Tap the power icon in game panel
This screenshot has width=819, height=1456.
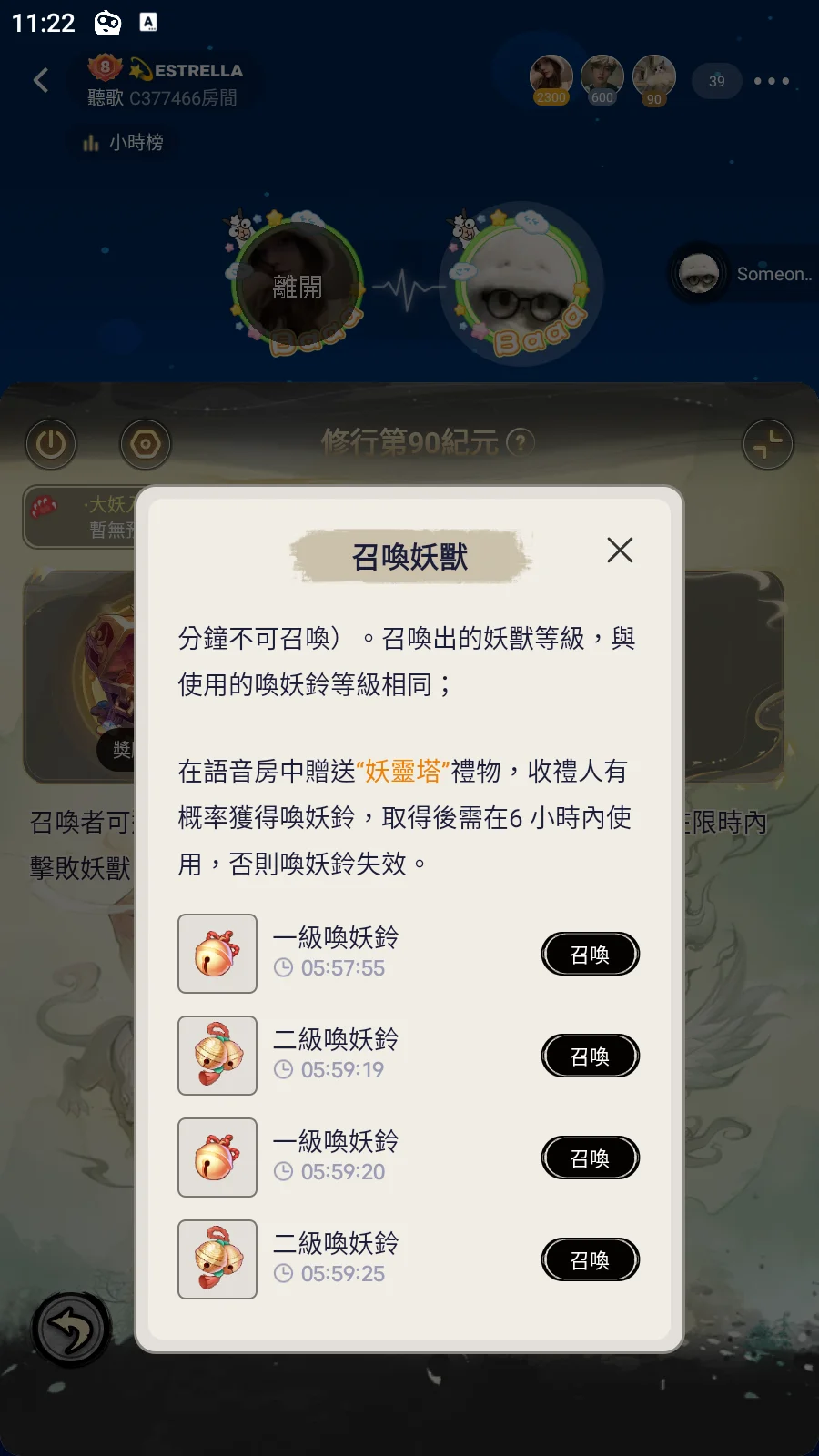pos(51,444)
